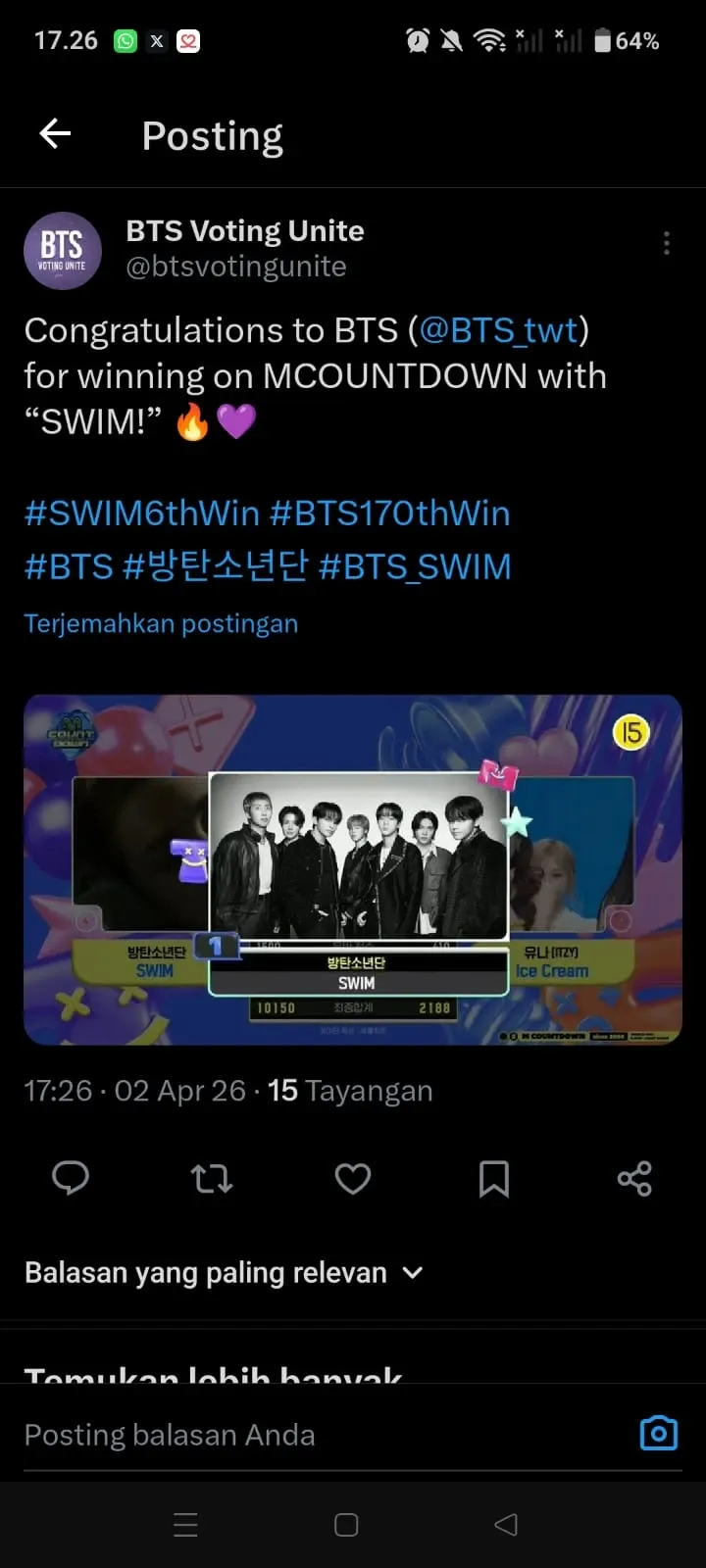Focus the Posting balasan Anda field
Viewport: 706px width, 1568px height.
click(x=294, y=1435)
